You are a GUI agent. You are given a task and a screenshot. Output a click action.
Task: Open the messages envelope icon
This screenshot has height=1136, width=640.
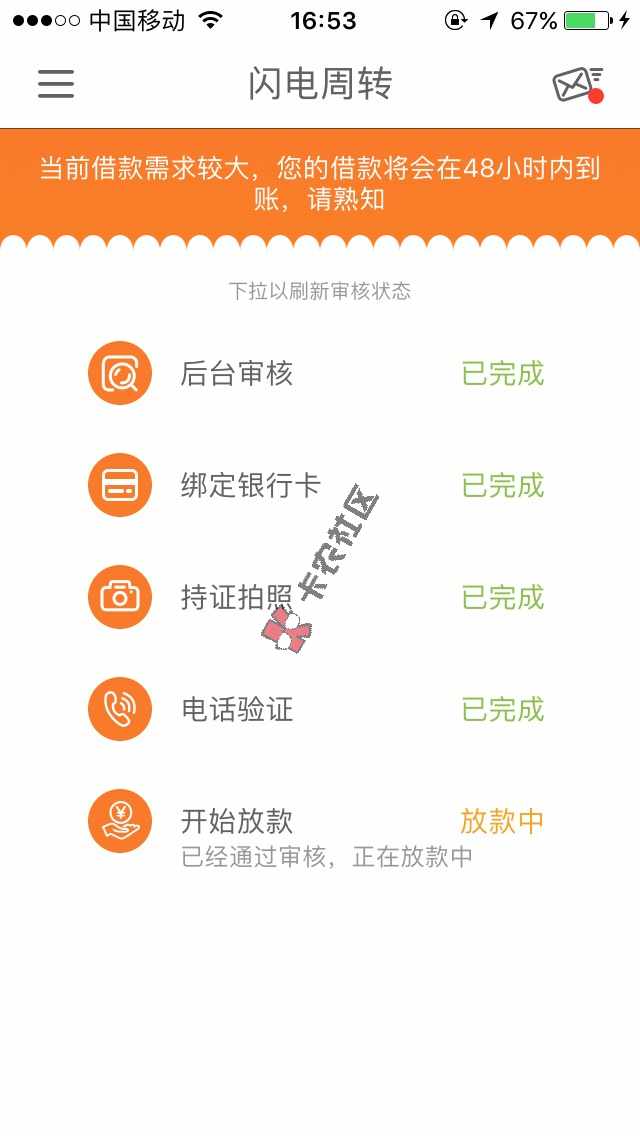point(578,84)
